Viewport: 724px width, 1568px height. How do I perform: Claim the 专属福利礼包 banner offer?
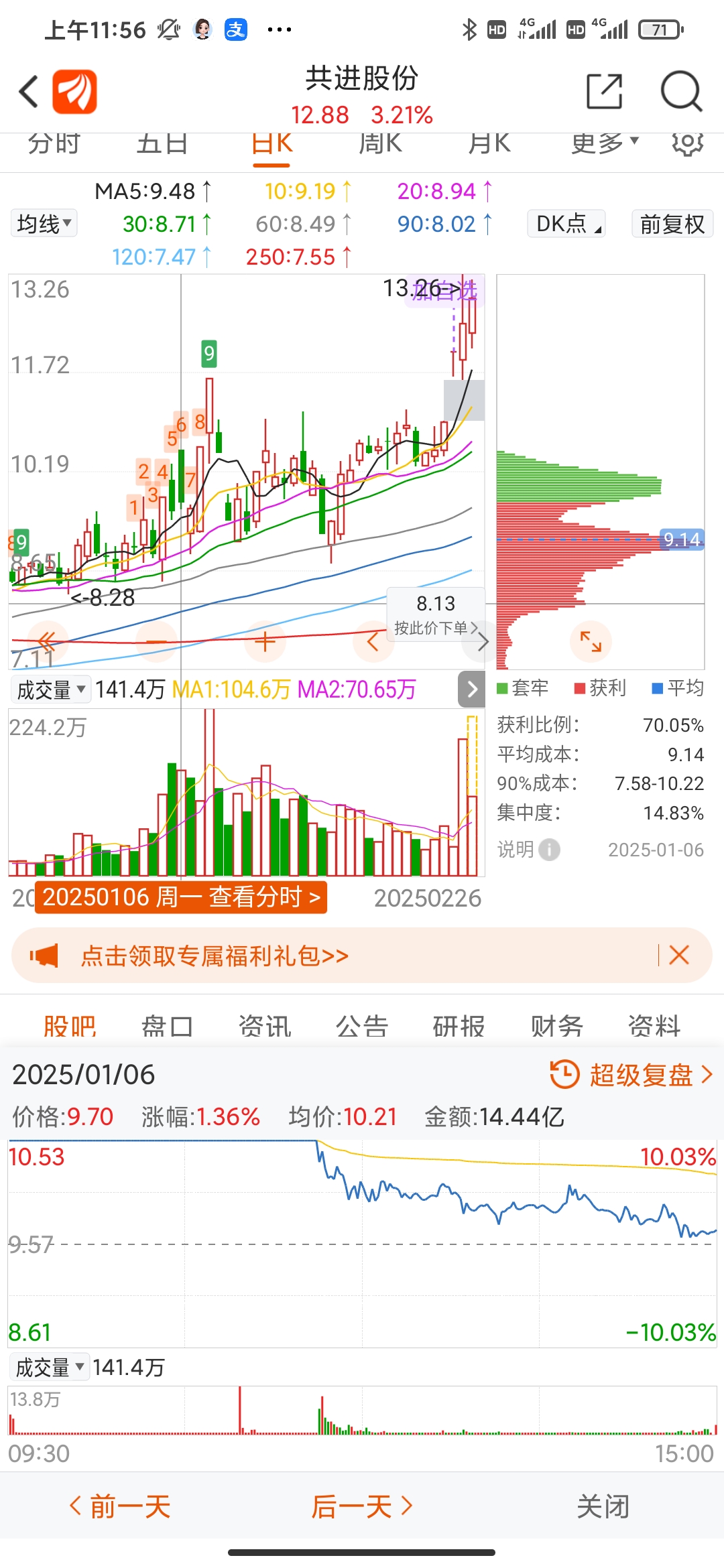tap(215, 956)
